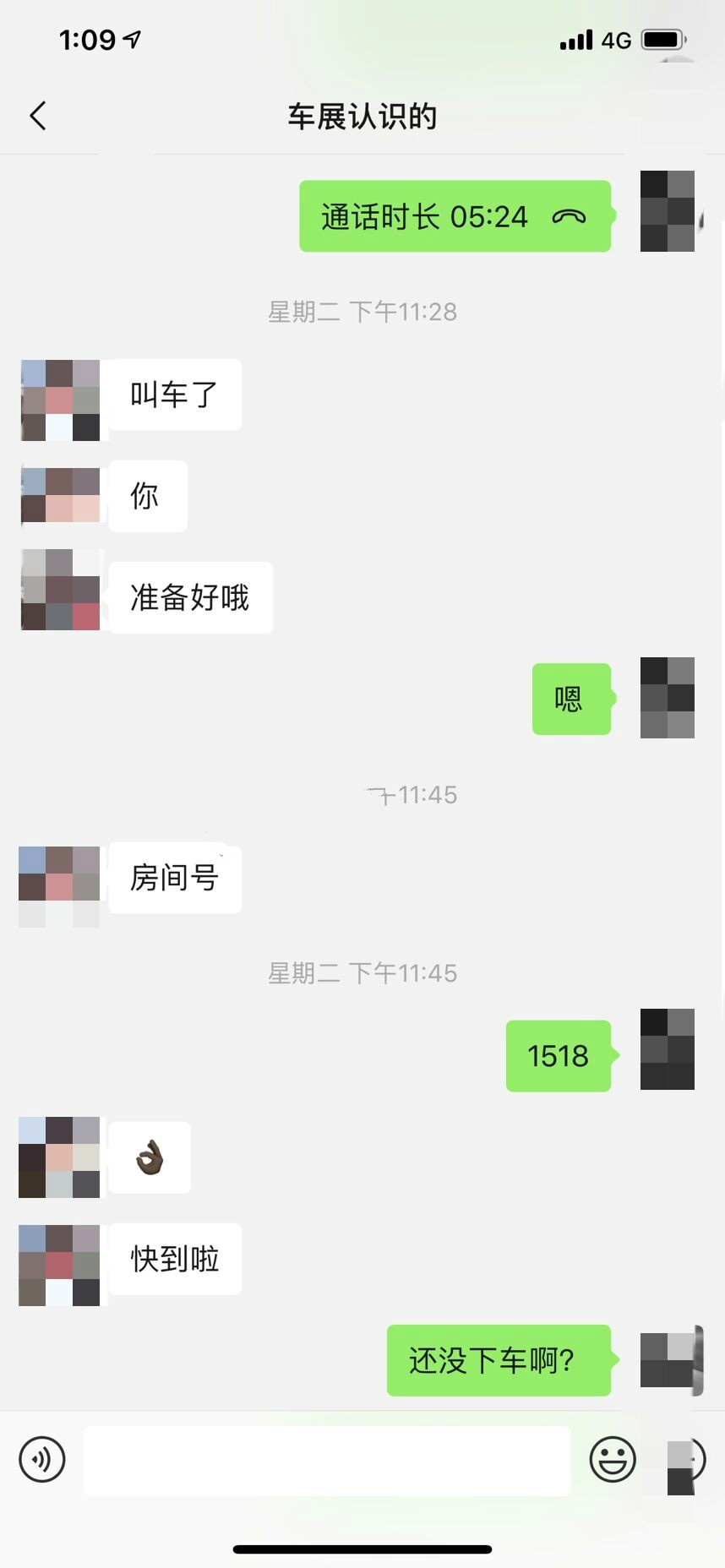Open the emoji sticker panel
Image resolution: width=725 pixels, height=1568 pixels.
pos(612,1459)
